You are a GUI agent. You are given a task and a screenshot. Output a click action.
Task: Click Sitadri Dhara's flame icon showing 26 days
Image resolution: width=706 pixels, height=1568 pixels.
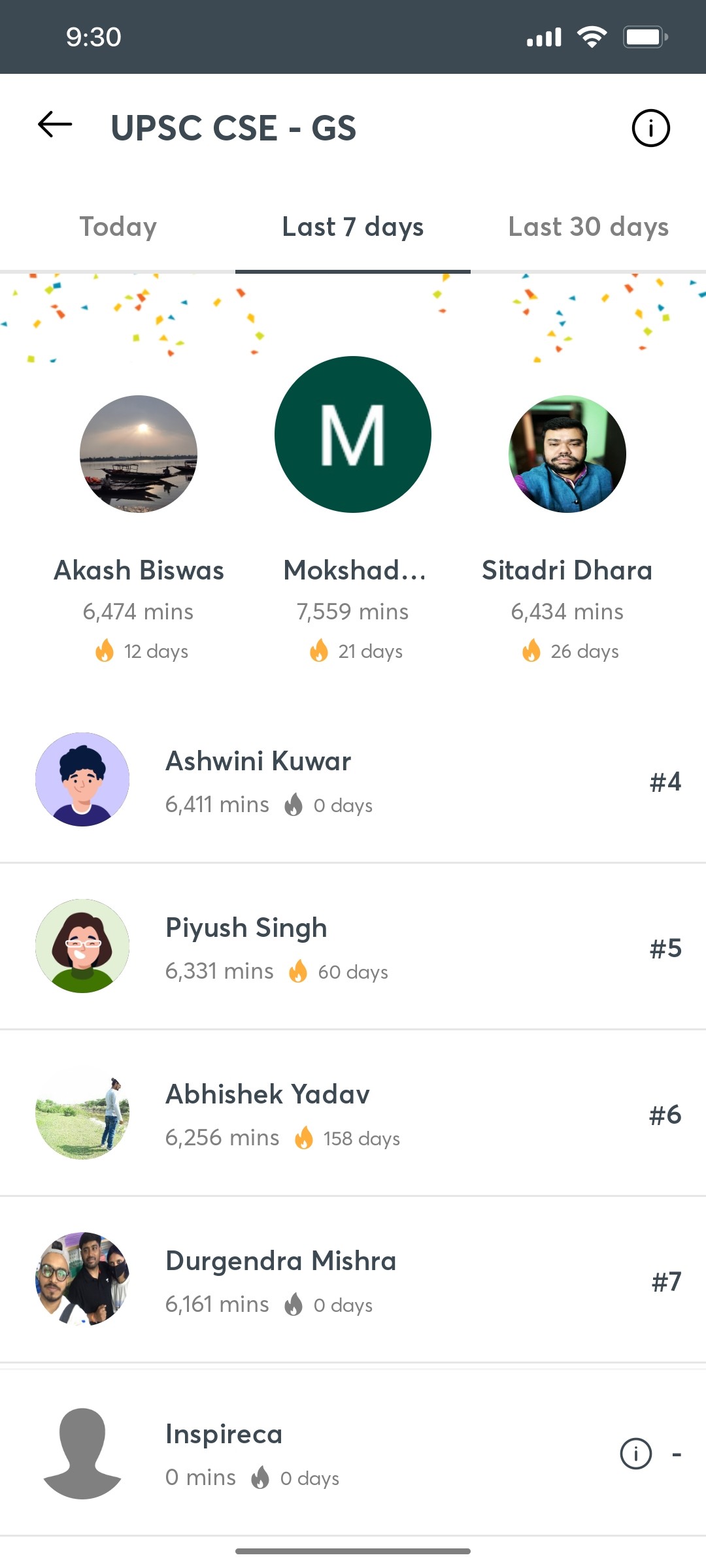pos(531,651)
